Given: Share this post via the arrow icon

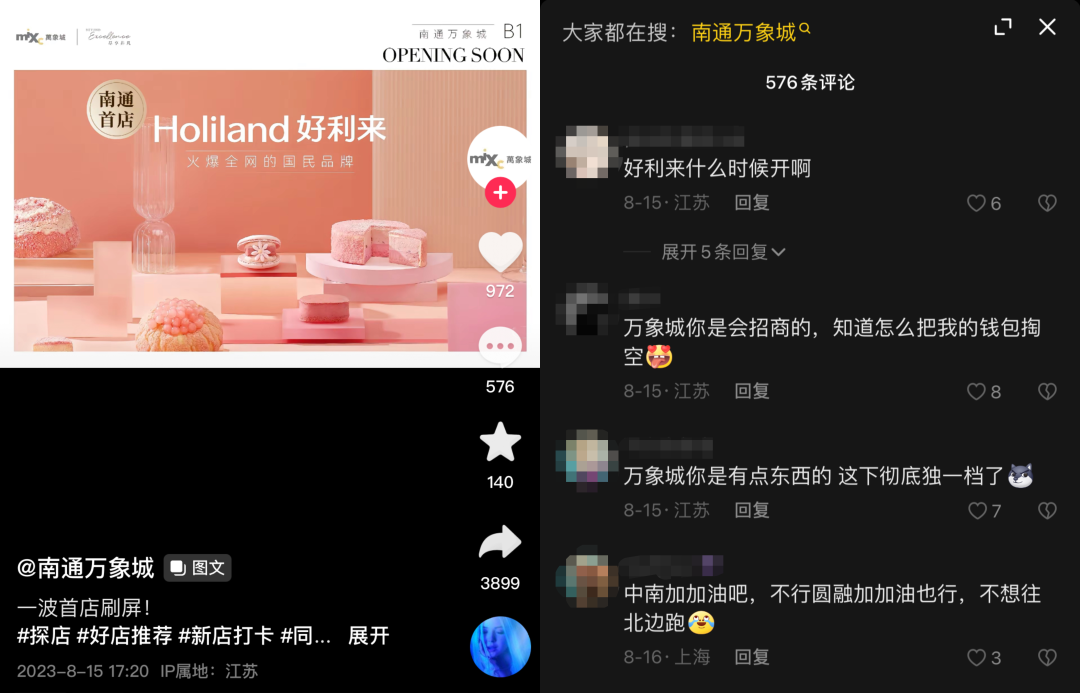Looking at the screenshot, I should click(500, 543).
